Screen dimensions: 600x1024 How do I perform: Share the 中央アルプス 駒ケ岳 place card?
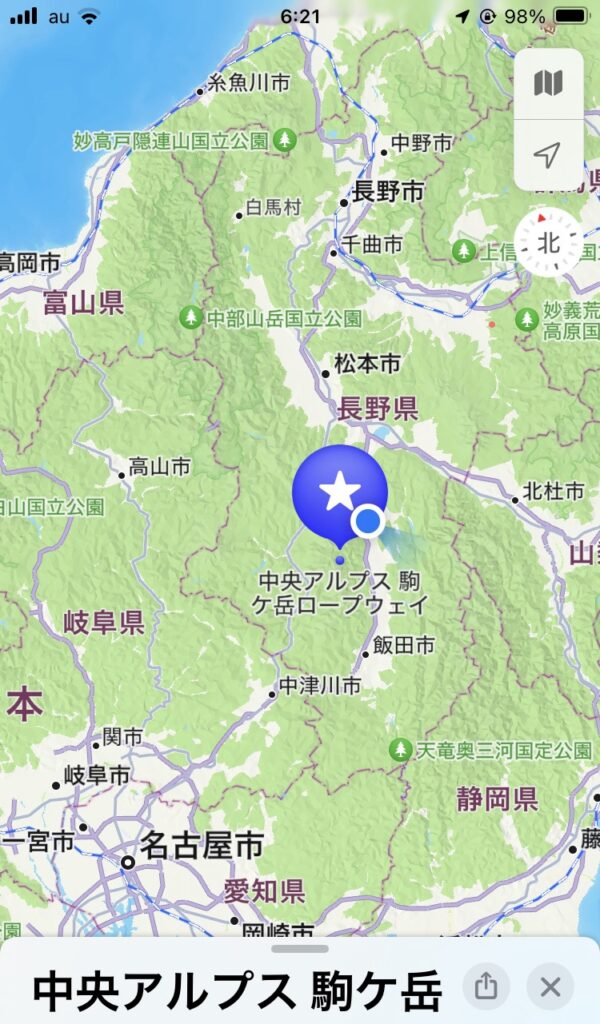486,987
